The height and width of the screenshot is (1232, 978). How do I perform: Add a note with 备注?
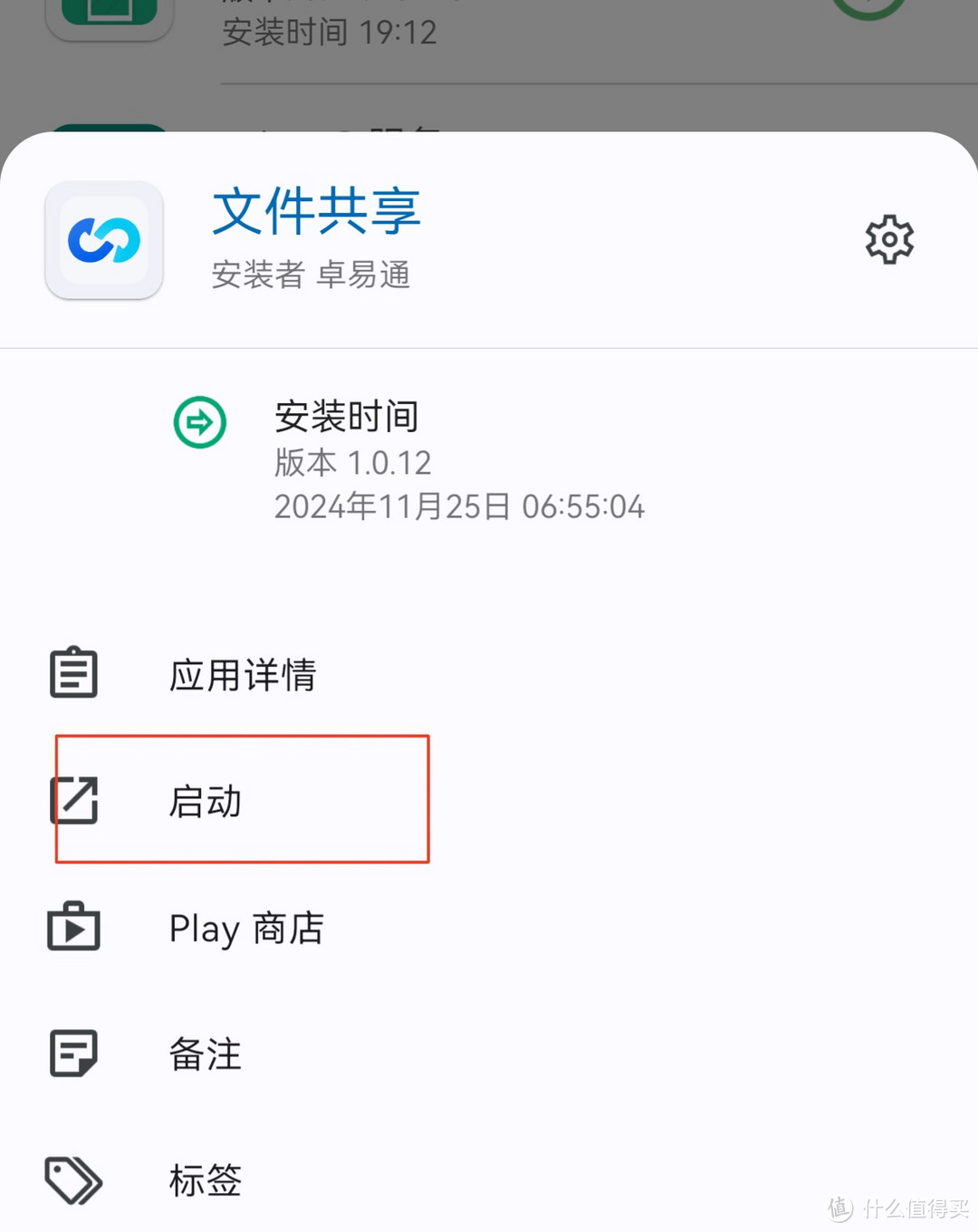pyautogui.click(x=206, y=1054)
